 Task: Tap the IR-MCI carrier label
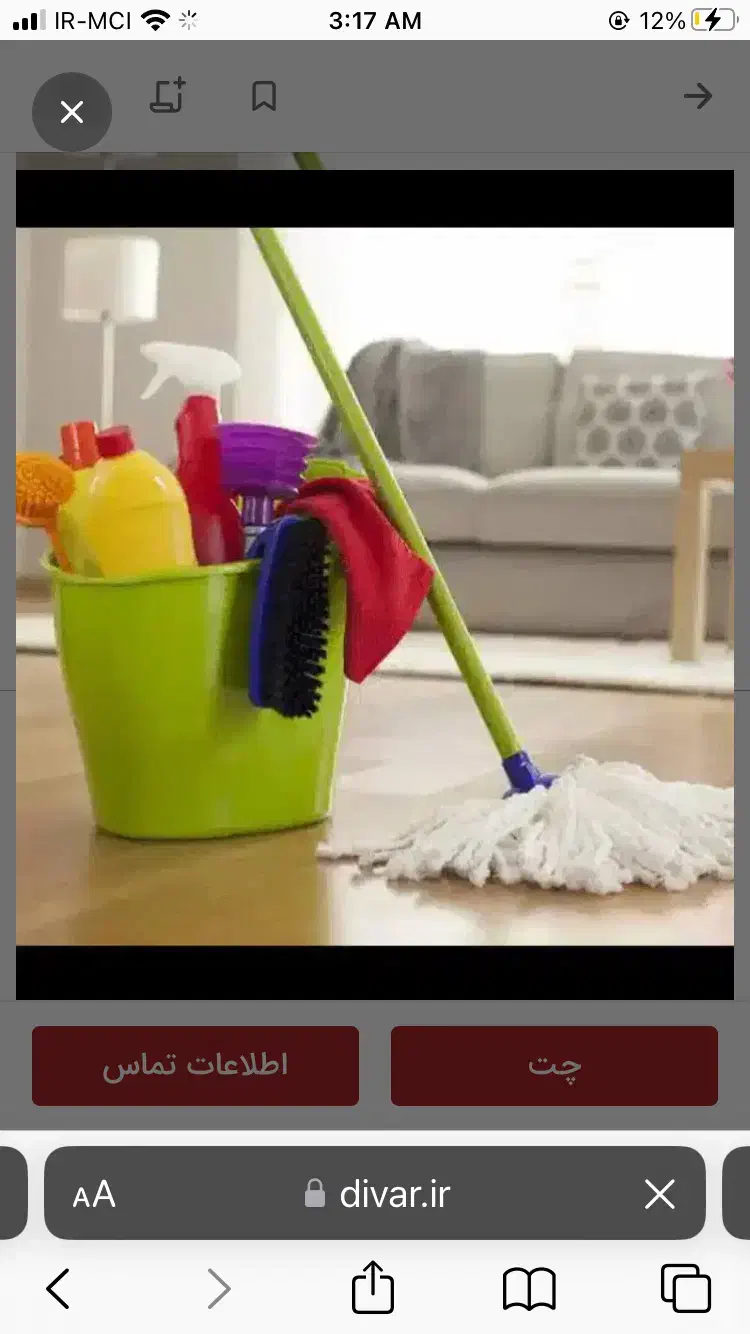tap(92, 19)
